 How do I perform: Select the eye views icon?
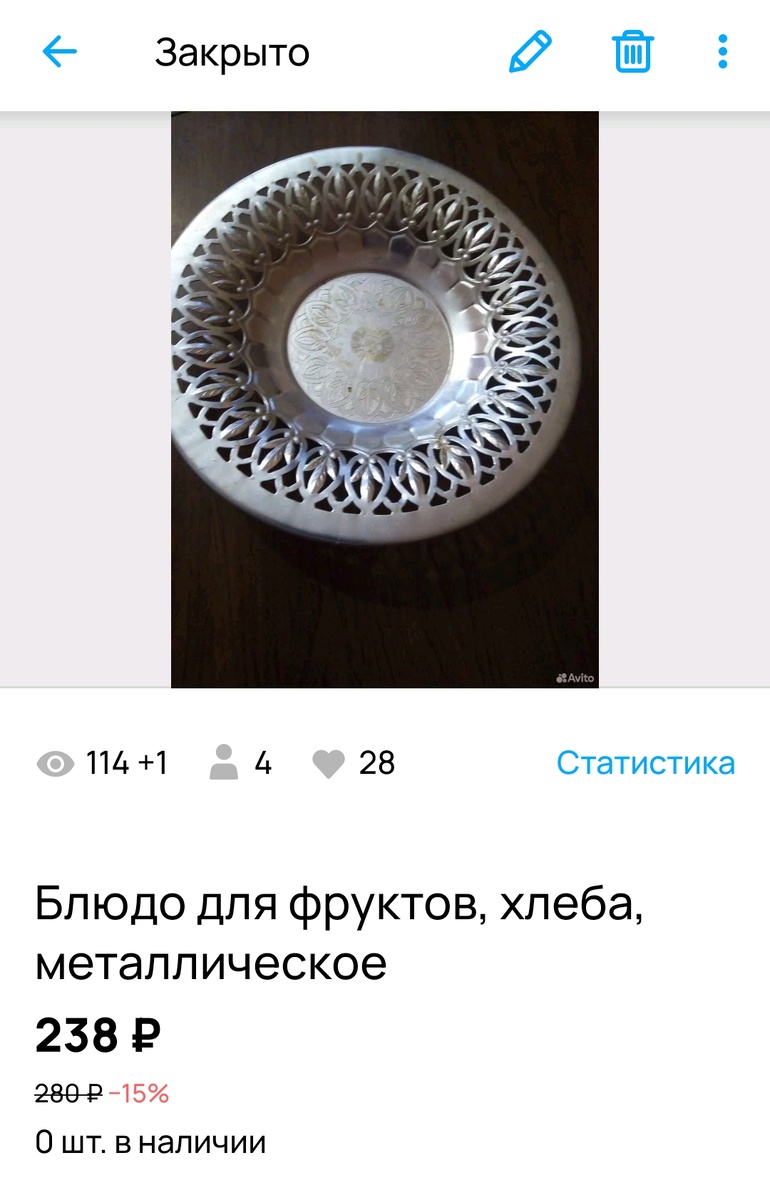pos(53,763)
